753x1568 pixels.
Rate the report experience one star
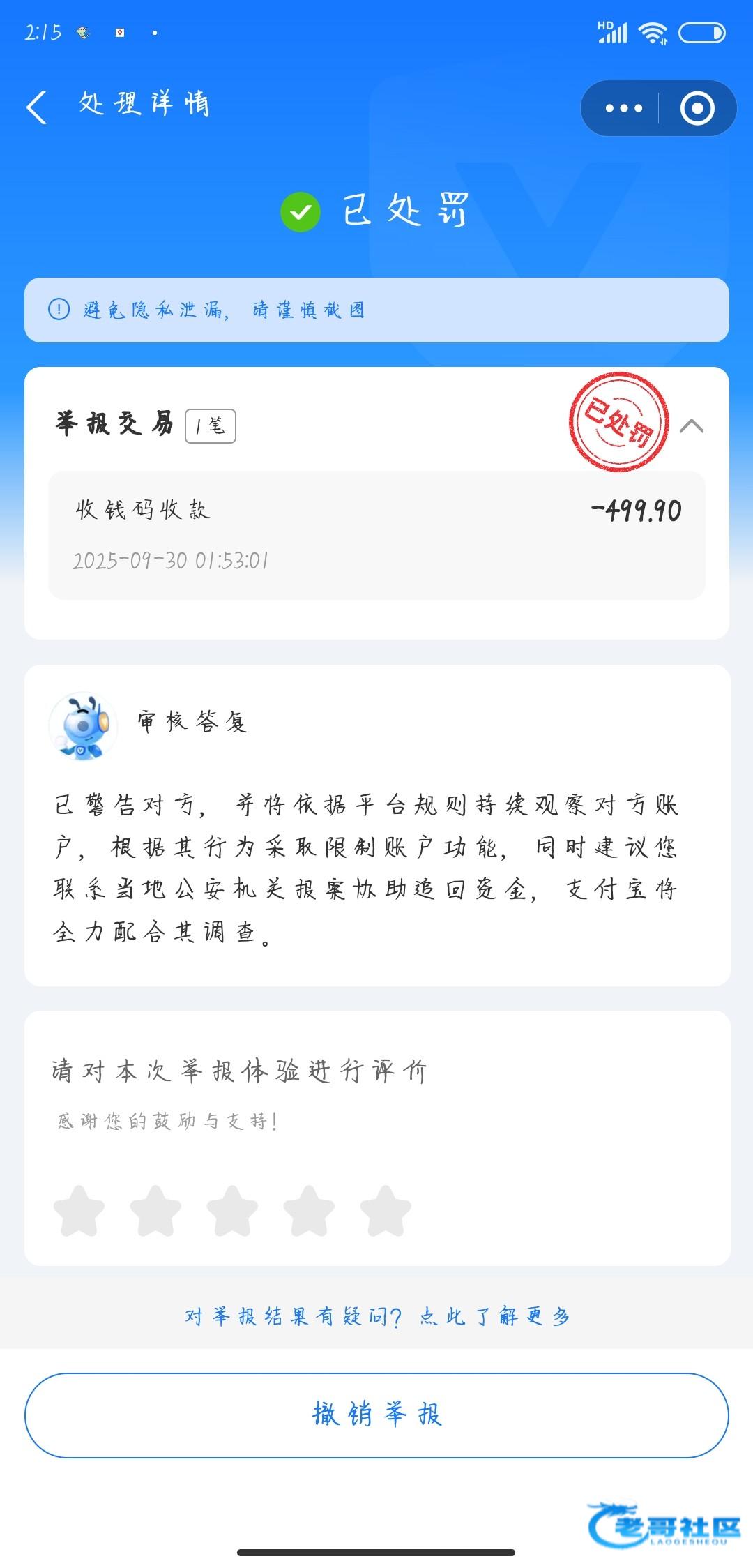click(79, 1212)
